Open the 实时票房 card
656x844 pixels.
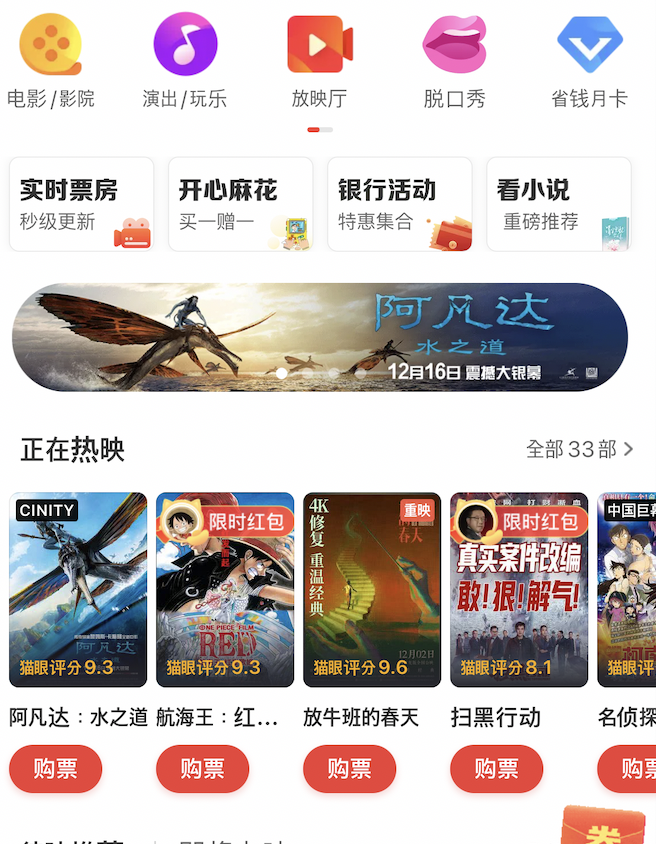pos(81,204)
